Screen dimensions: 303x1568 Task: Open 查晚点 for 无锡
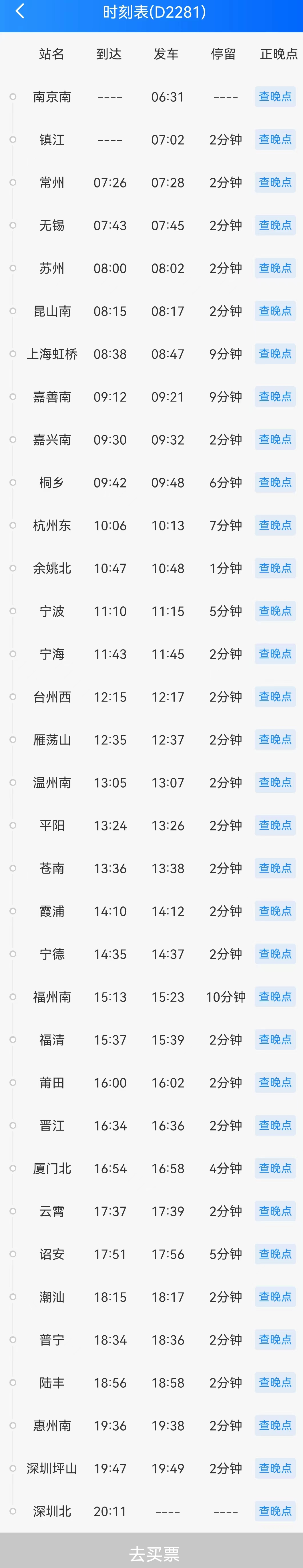[275, 225]
